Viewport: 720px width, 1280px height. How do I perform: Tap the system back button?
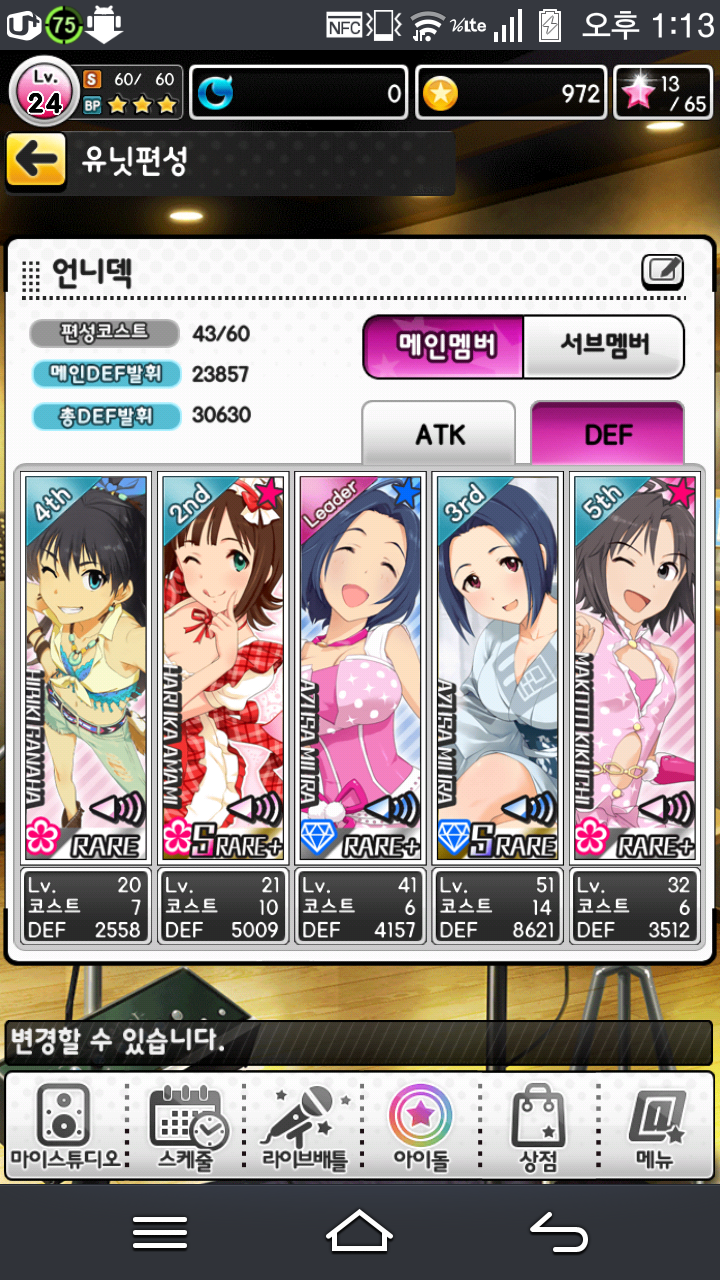[559, 1232]
